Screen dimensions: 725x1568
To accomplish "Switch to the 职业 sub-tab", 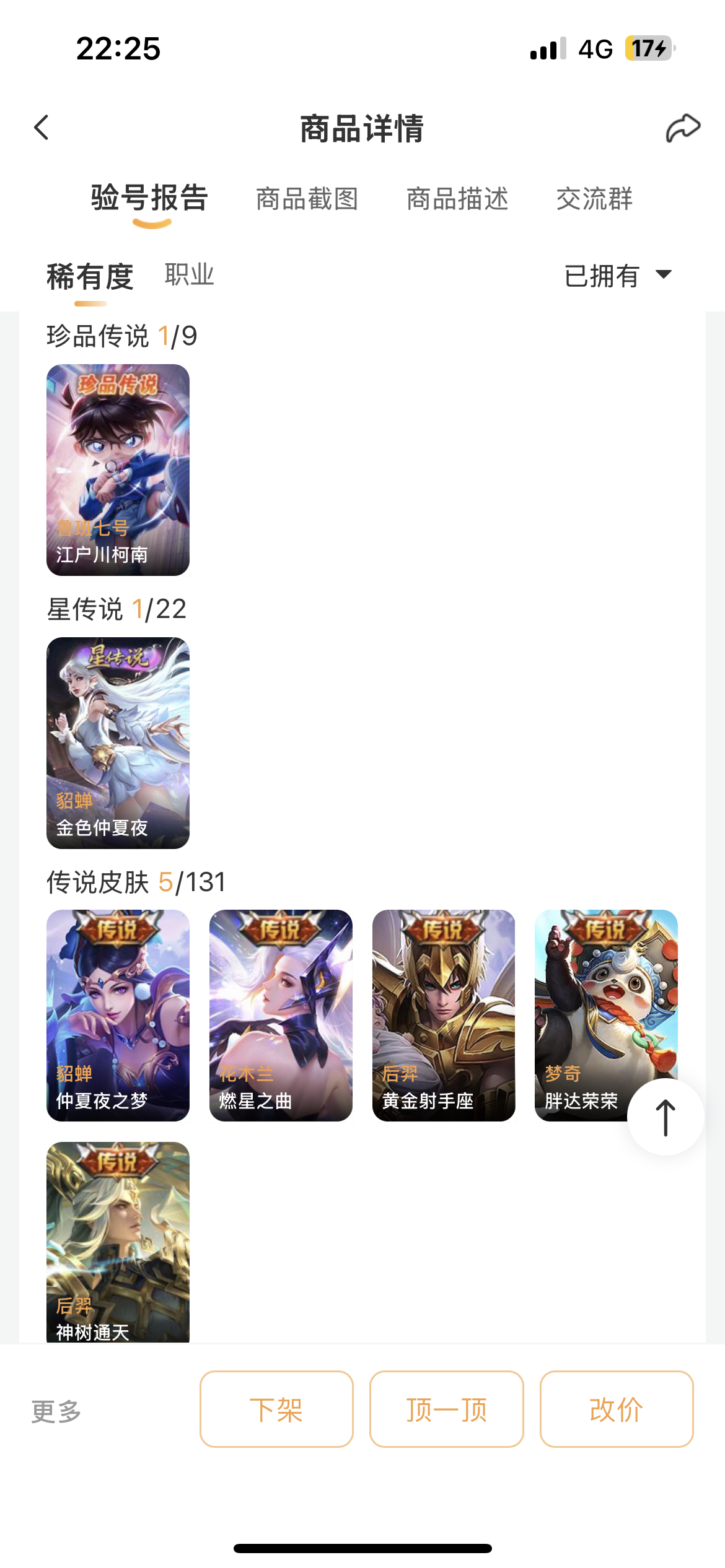I will 189,275.
